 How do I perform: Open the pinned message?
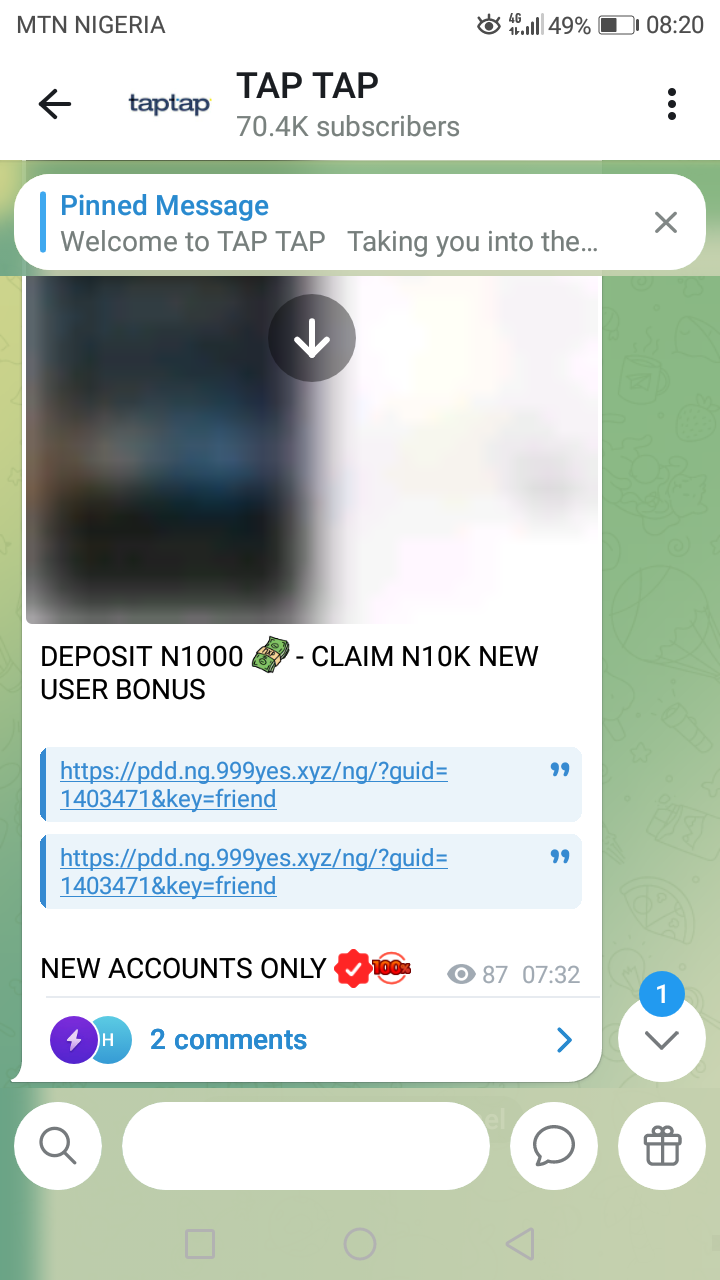[330, 223]
